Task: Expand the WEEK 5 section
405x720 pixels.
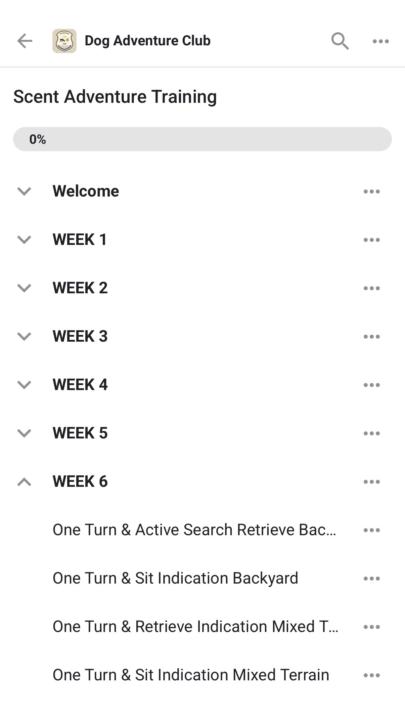Action: pyautogui.click(x=24, y=433)
